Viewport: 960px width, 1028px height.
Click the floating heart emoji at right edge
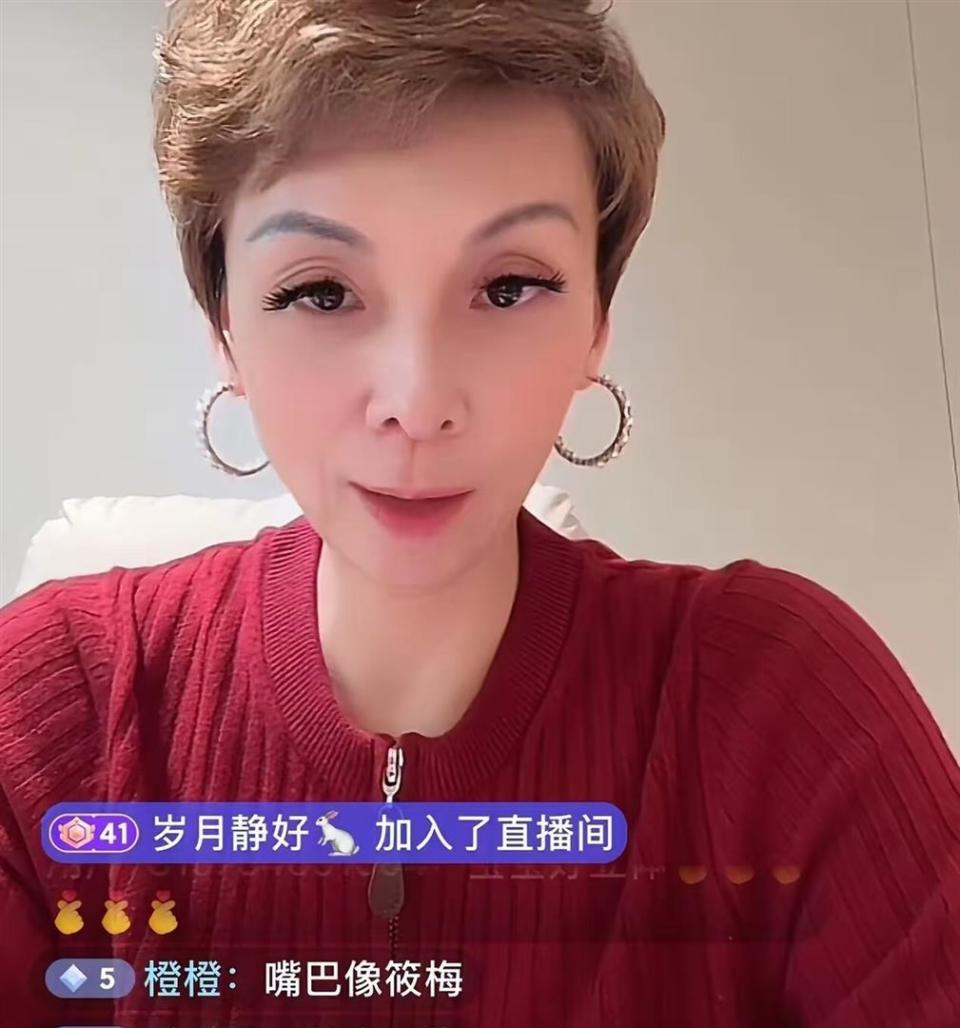point(787,873)
